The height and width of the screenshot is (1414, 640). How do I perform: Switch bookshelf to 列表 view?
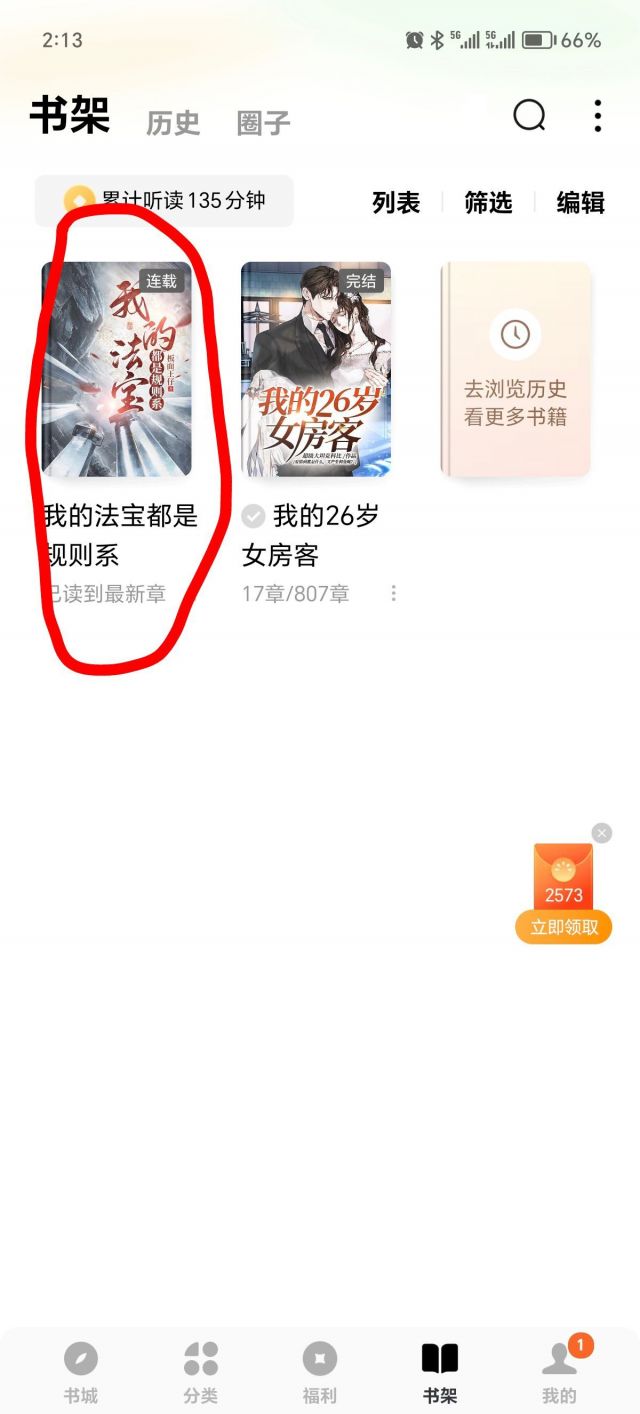pos(396,202)
